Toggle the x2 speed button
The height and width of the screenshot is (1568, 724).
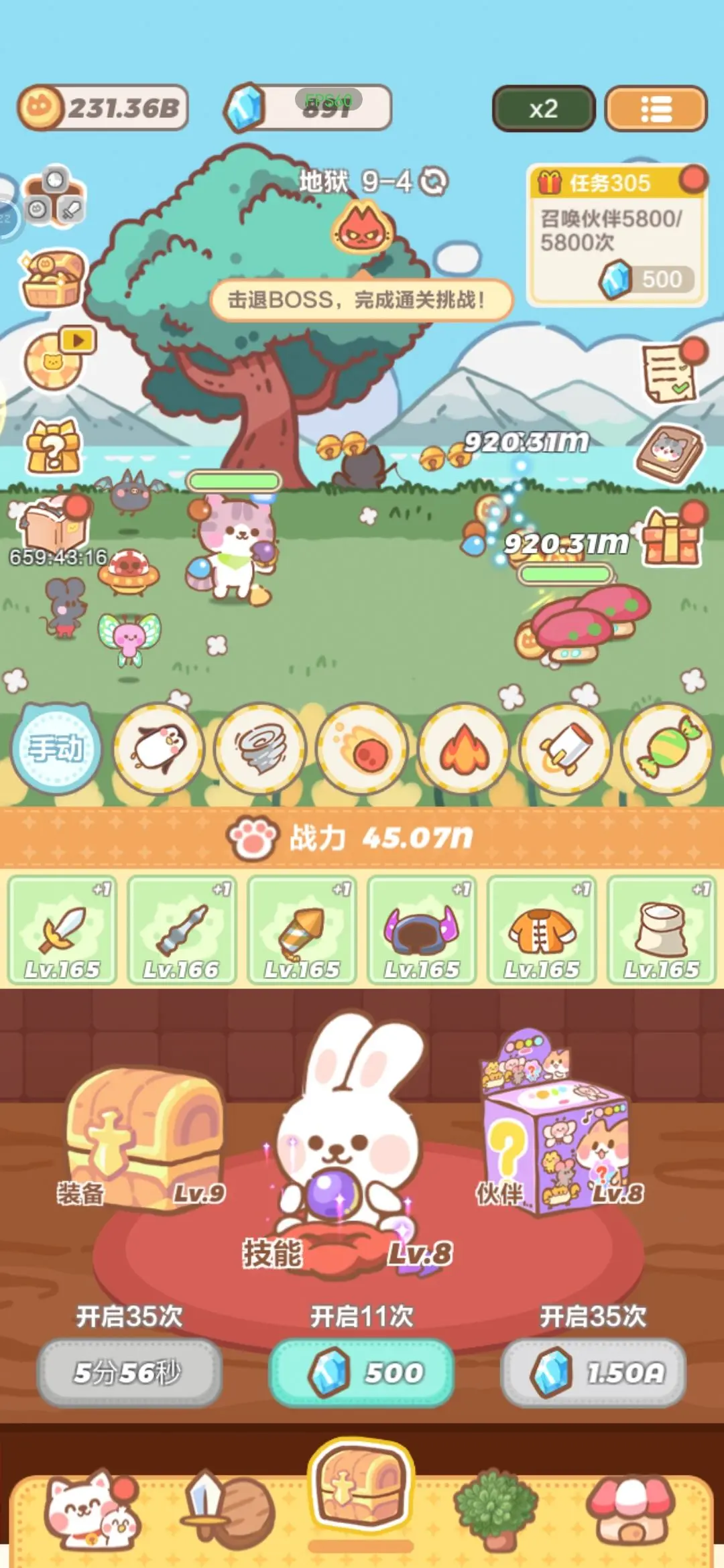[x=543, y=109]
